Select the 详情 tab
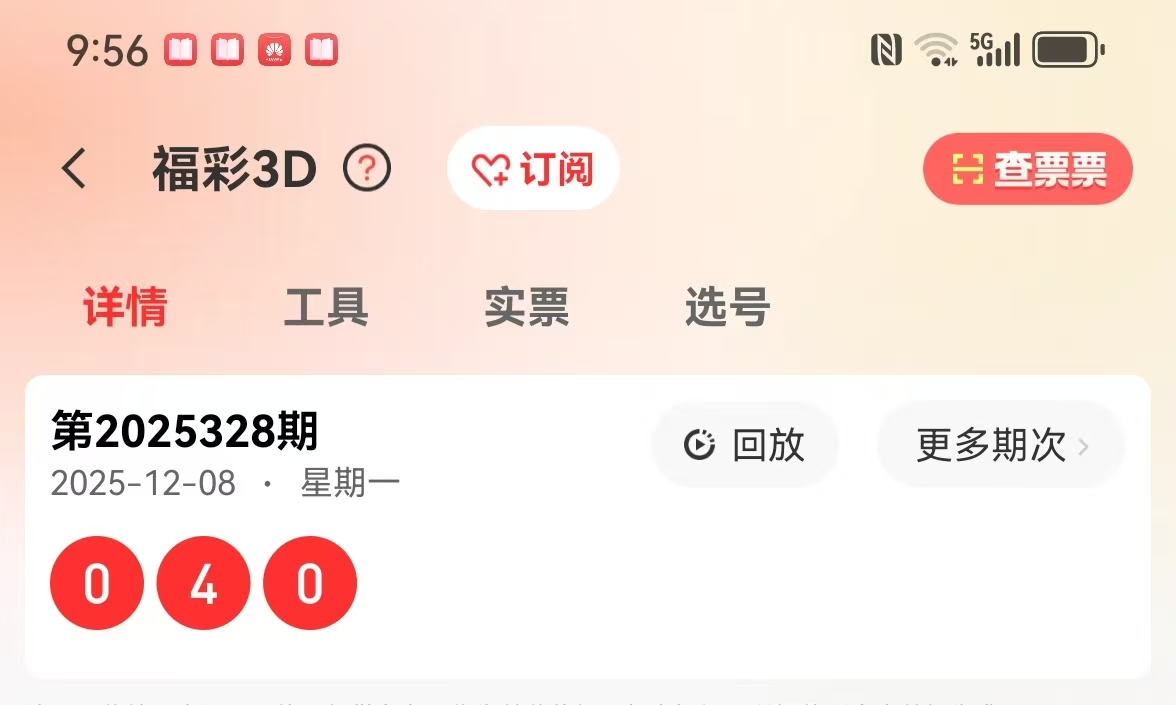The image size is (1176, 705). 125,308
